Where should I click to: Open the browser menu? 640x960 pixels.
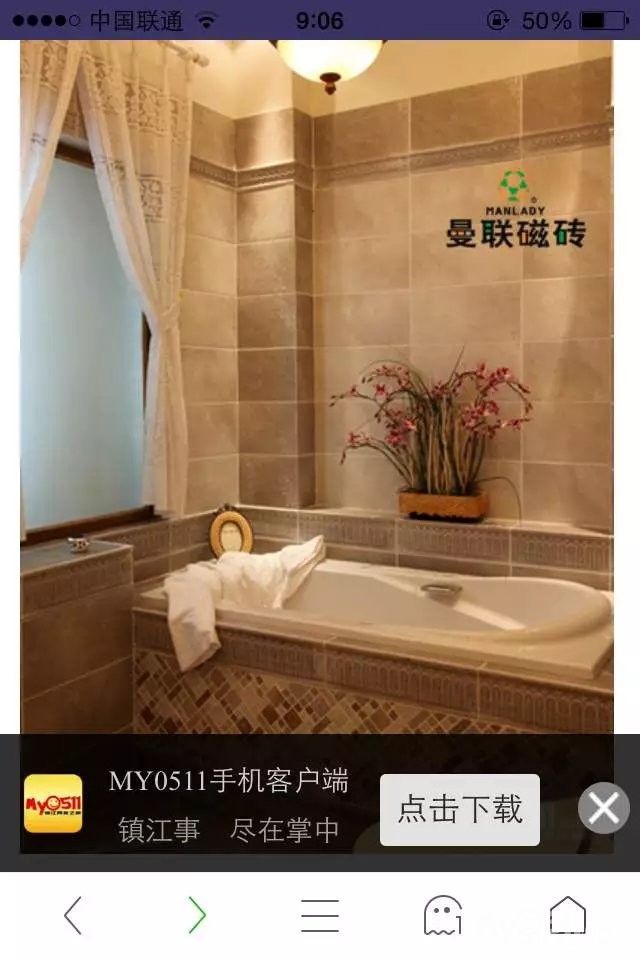pos(320,915)
